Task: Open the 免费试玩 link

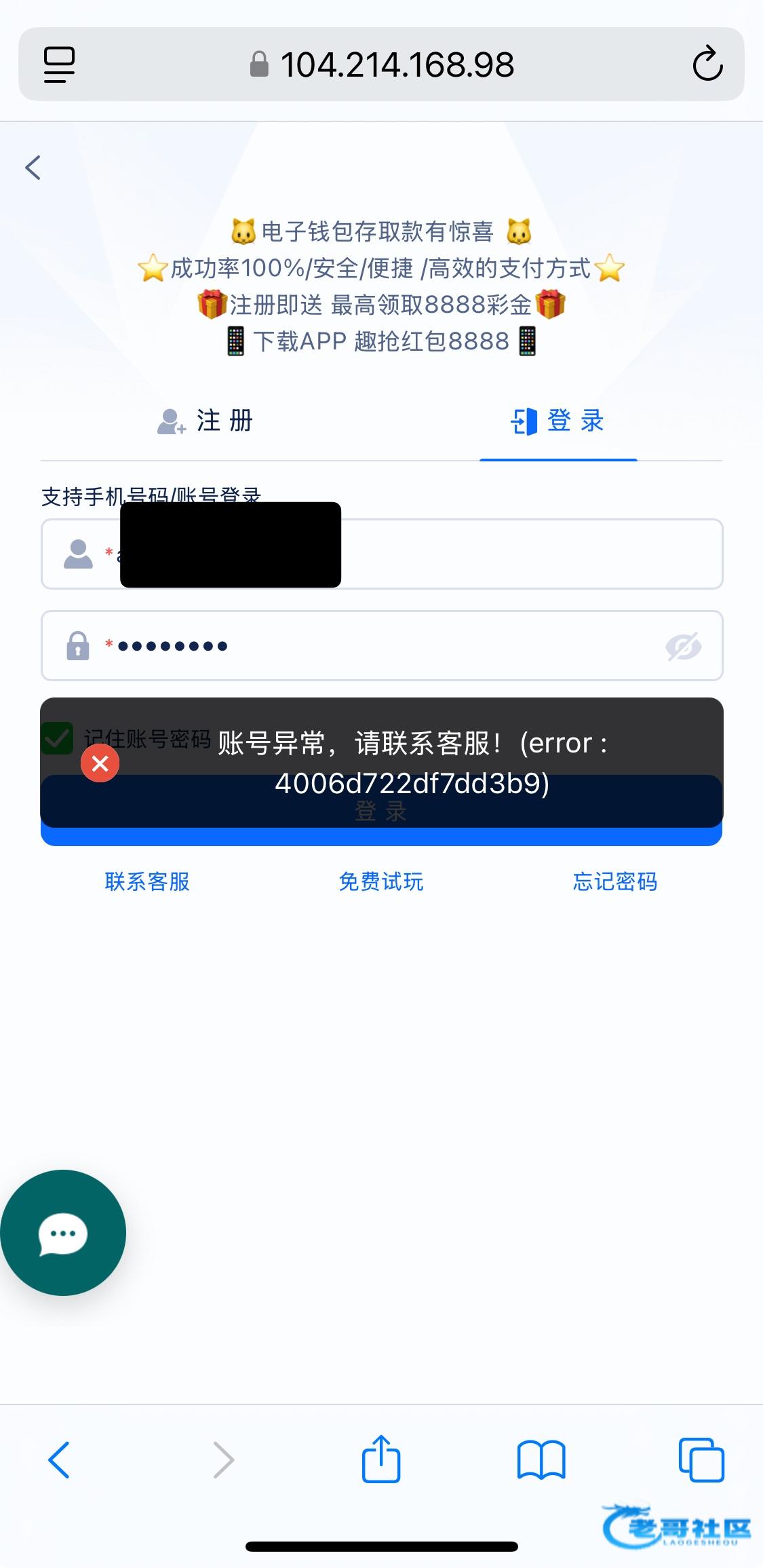Action: pos(381,881)
